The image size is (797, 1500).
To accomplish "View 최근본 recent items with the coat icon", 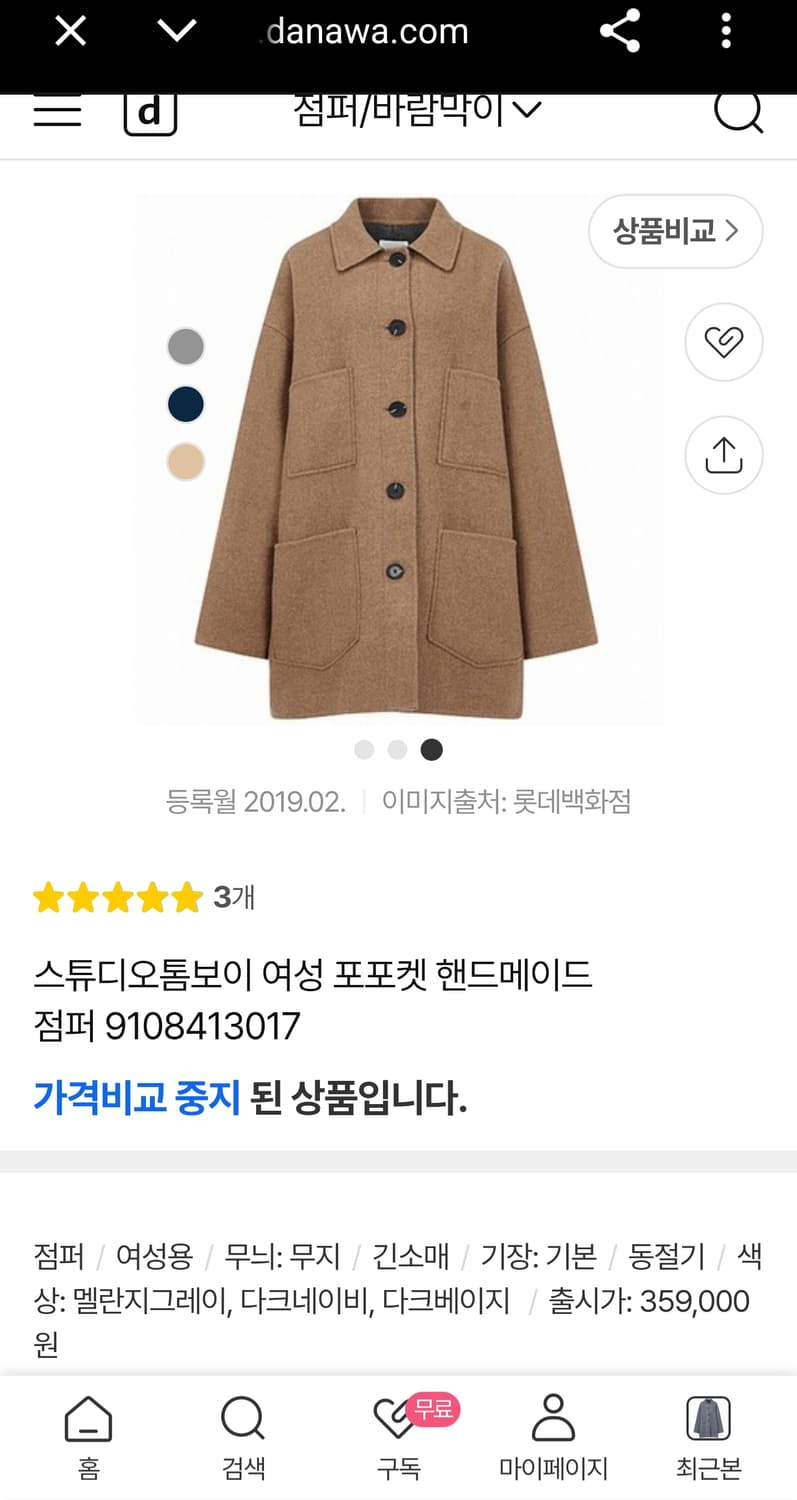I will (708, 1418).
